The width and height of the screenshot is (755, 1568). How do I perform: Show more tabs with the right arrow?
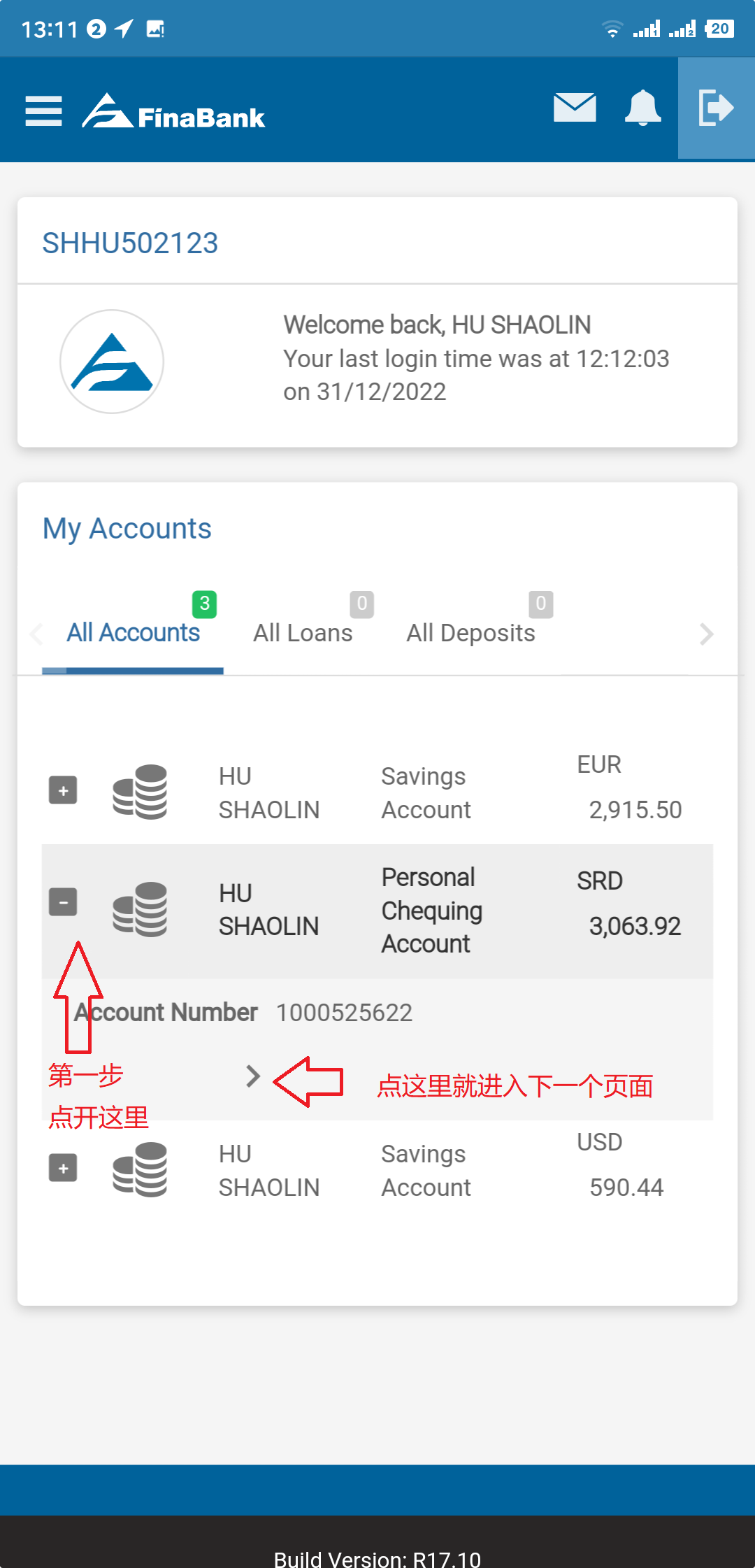tap(706, 634)
